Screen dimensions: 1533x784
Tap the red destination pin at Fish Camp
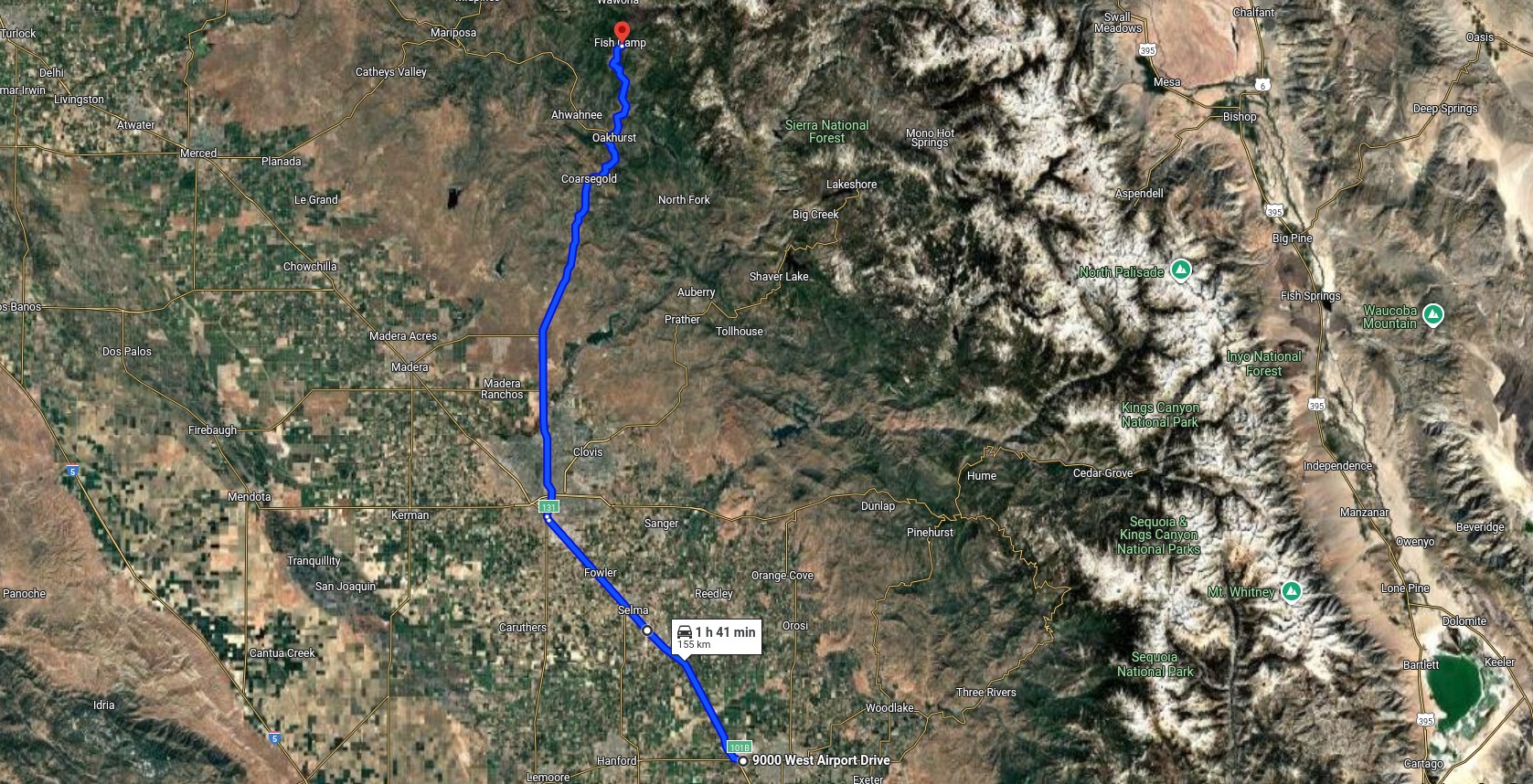point(623,32)
